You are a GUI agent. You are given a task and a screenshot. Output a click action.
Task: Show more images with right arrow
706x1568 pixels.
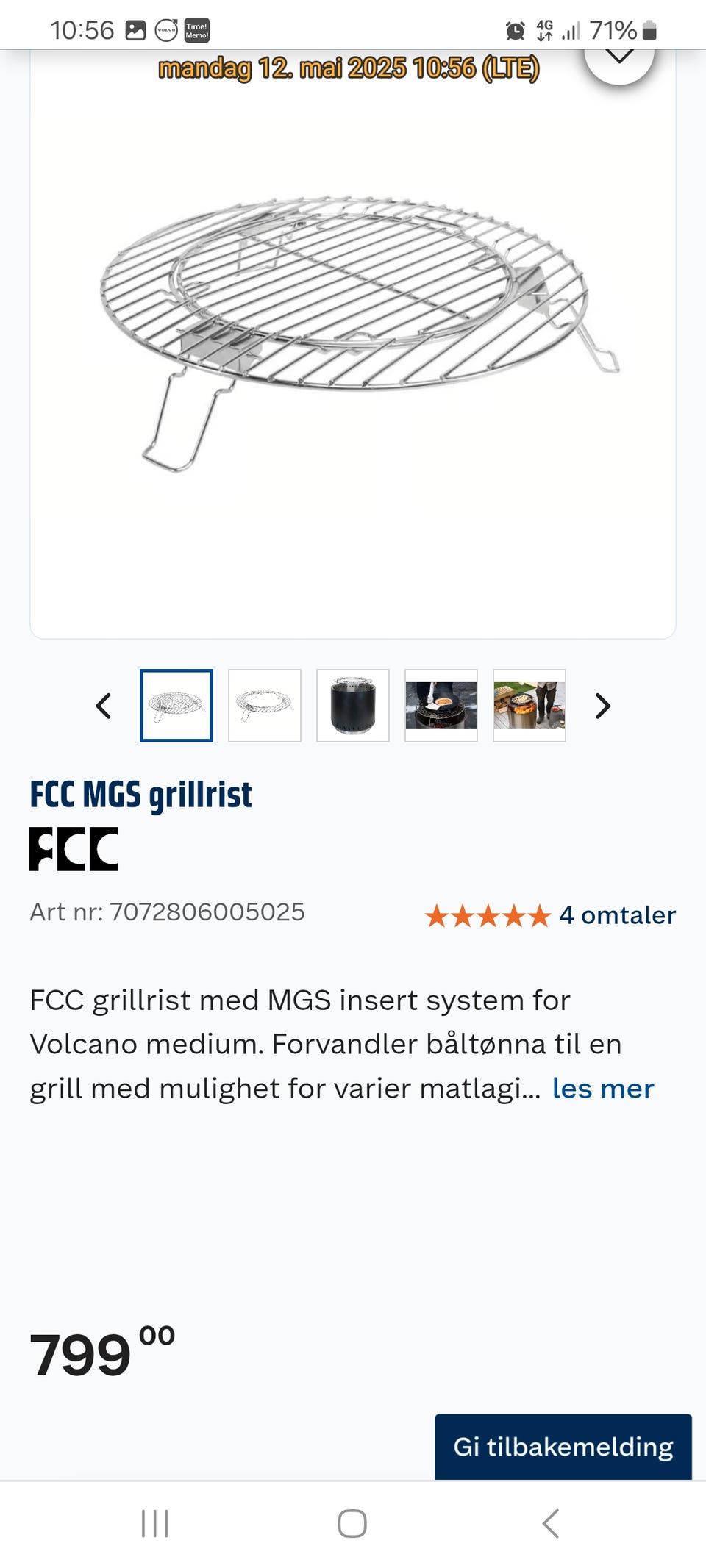click(x=602, y=706)
